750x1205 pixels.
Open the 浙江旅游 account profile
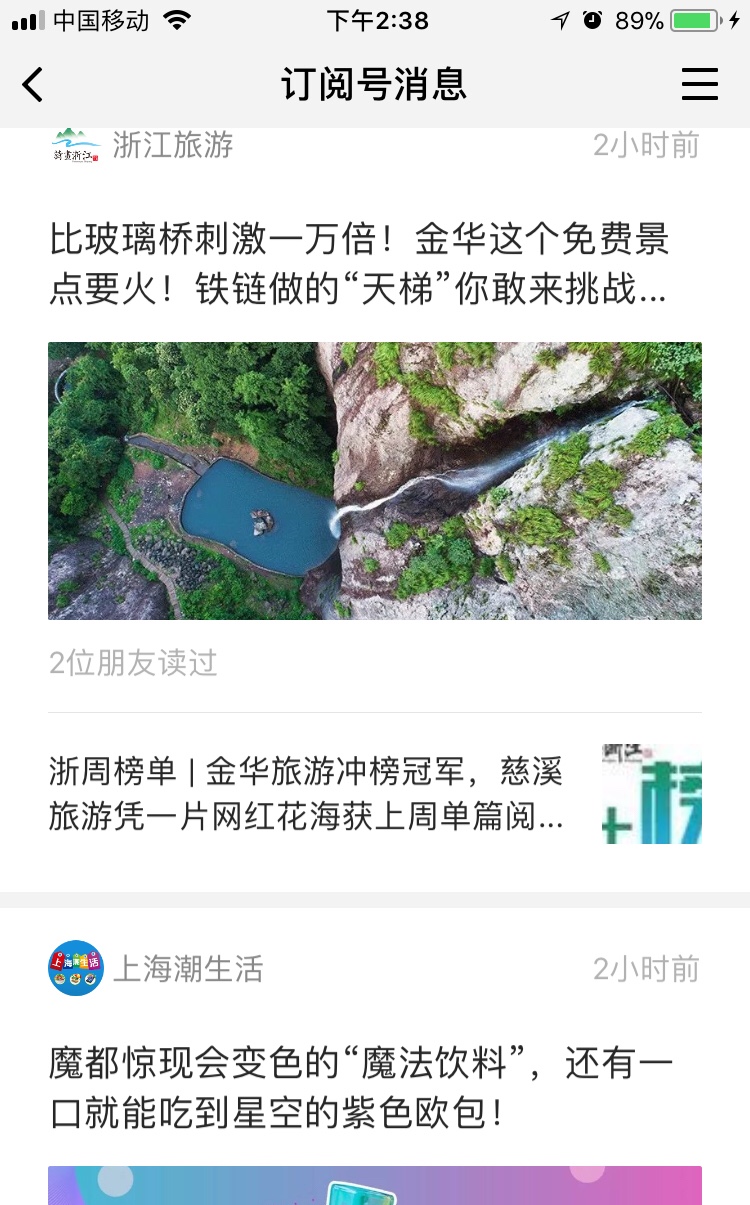pos(141,145)
